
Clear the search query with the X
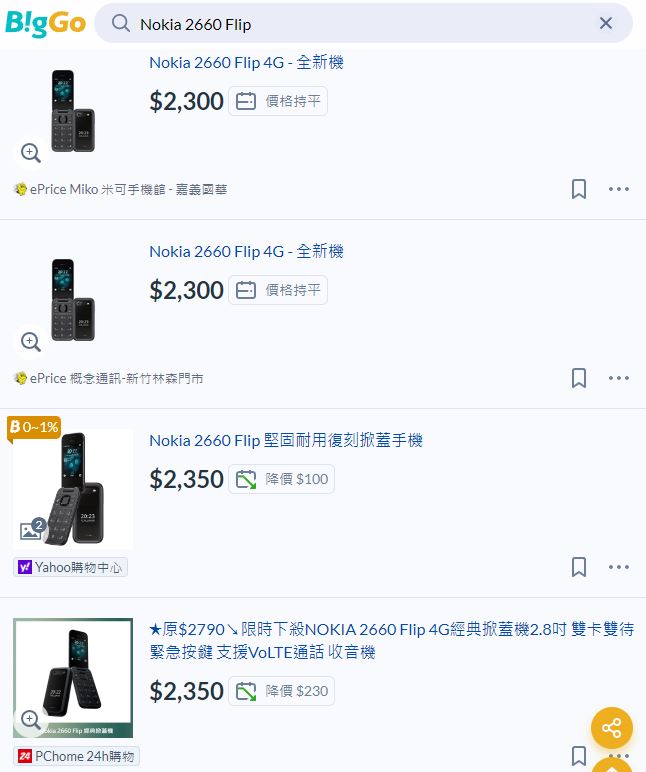click(x=605, y=23)
